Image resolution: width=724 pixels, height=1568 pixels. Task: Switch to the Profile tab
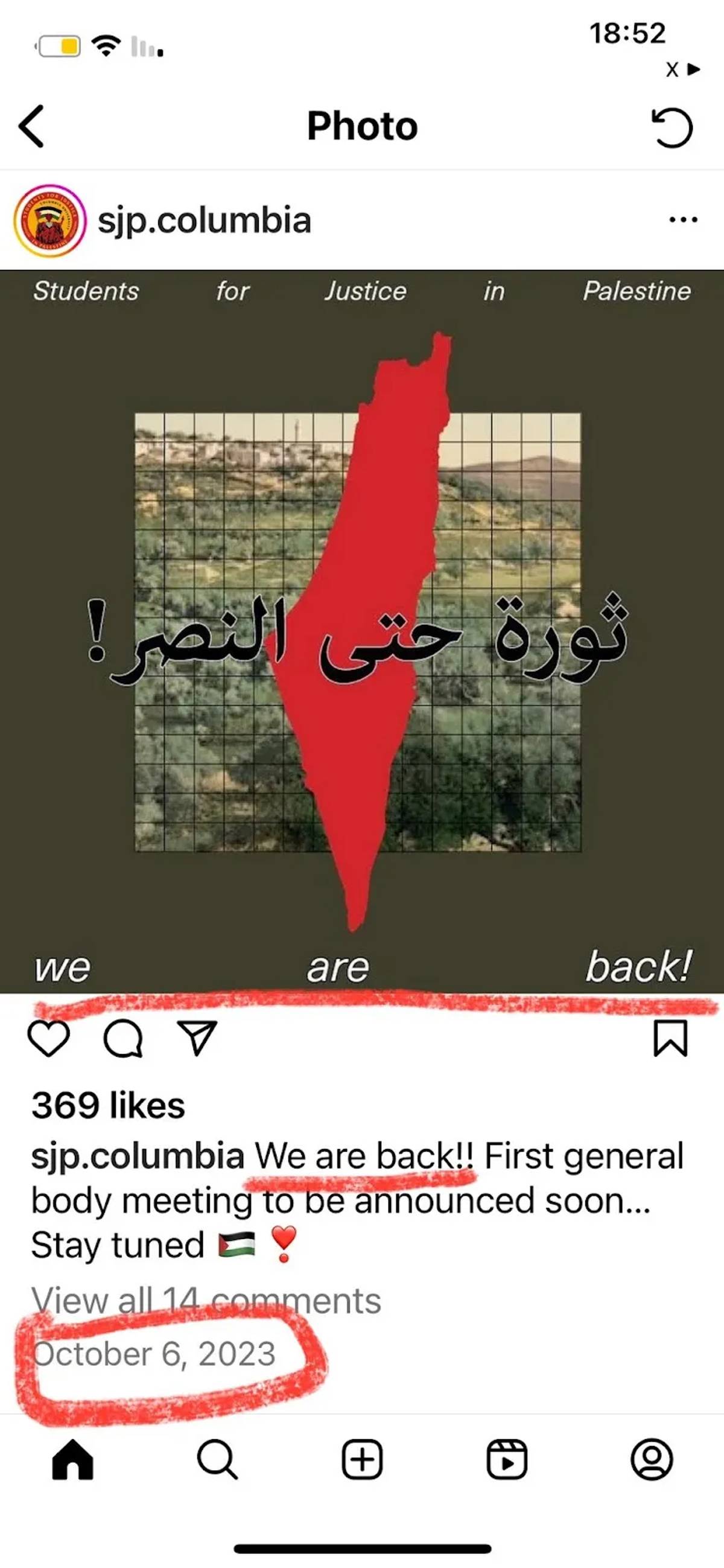click(x=652, y=1459)
